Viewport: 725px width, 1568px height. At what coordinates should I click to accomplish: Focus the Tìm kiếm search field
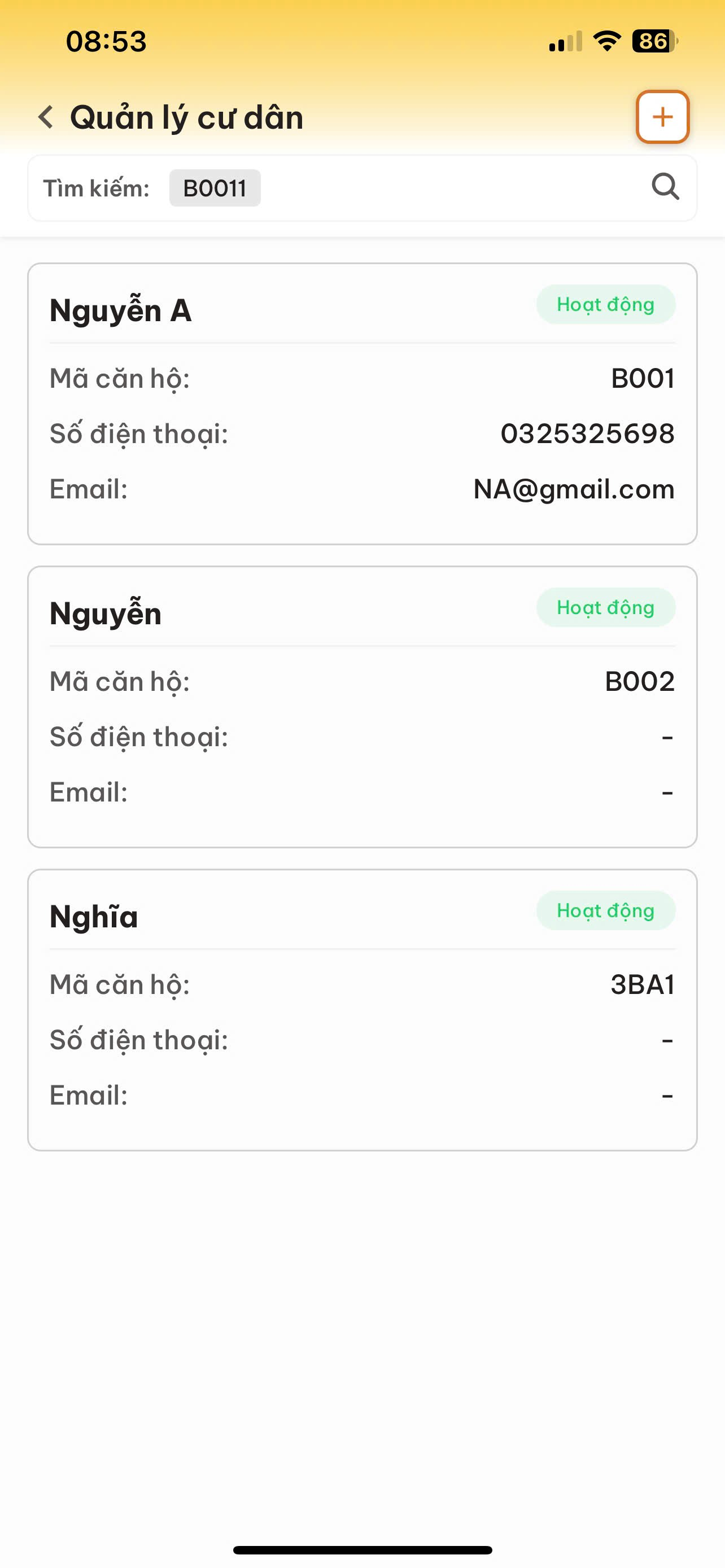[426, 188]
